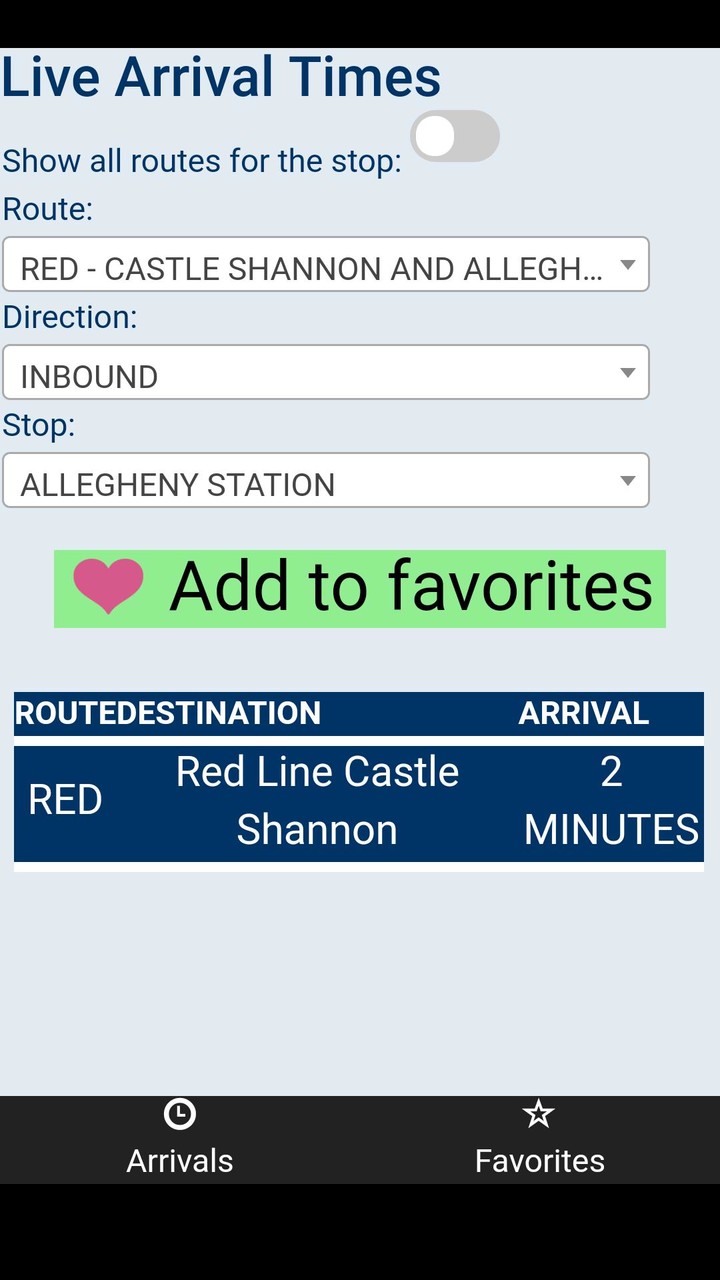Click the dropdown arrow on the Direction selector

pos(628,372)
